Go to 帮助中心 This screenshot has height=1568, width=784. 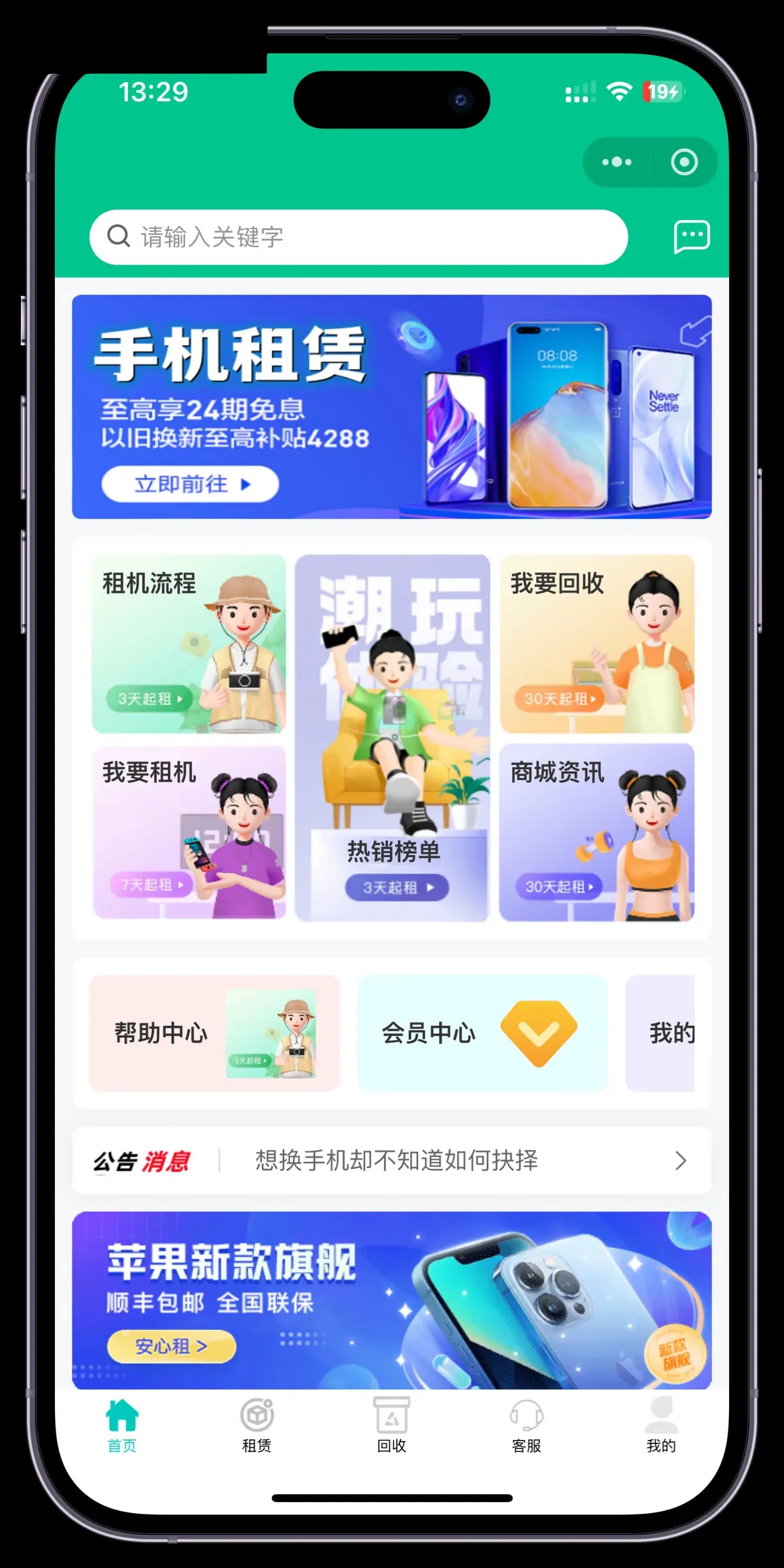(x=214, y=1033)
